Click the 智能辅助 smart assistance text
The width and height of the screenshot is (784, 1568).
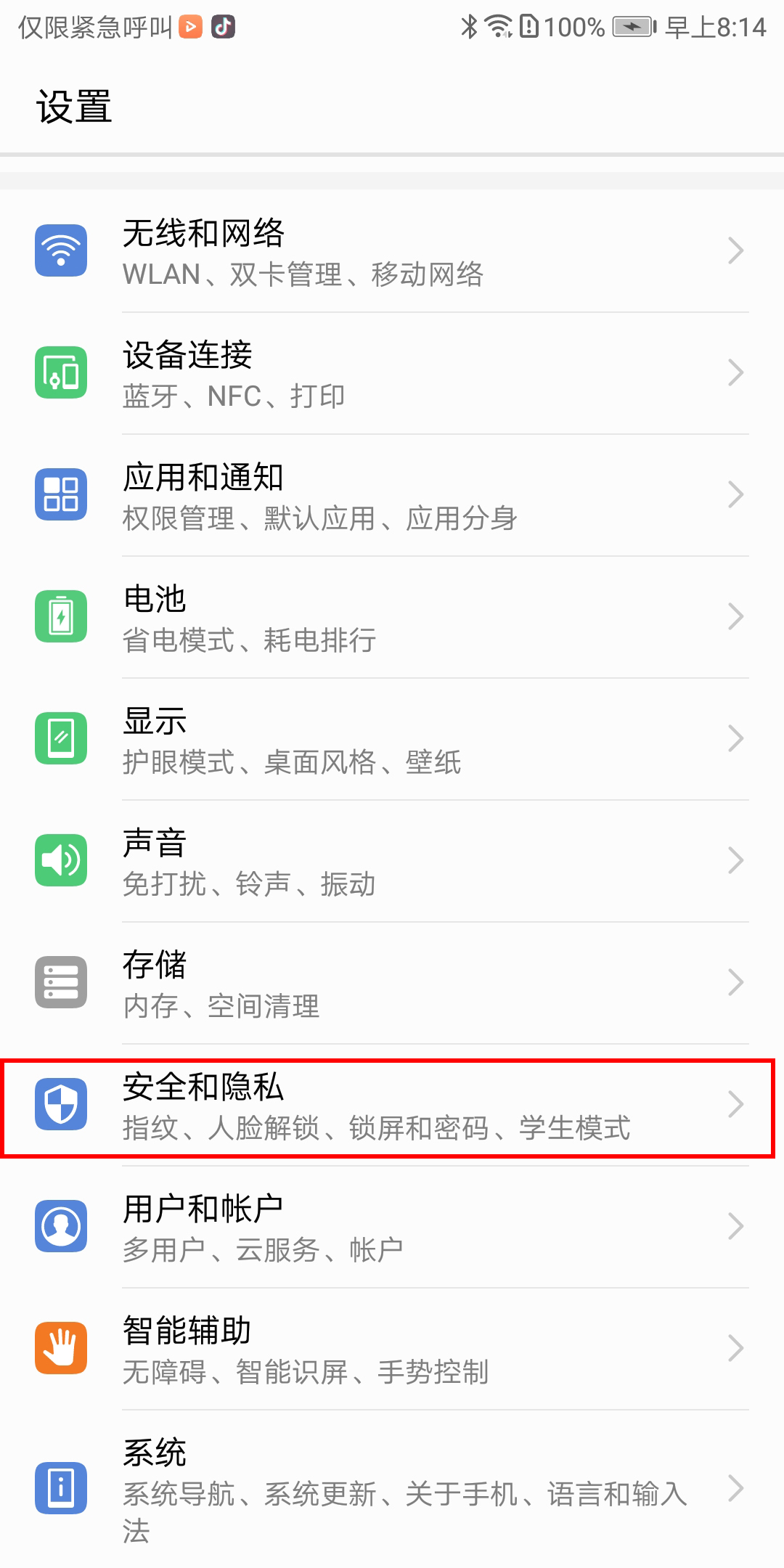[187, 1331]
